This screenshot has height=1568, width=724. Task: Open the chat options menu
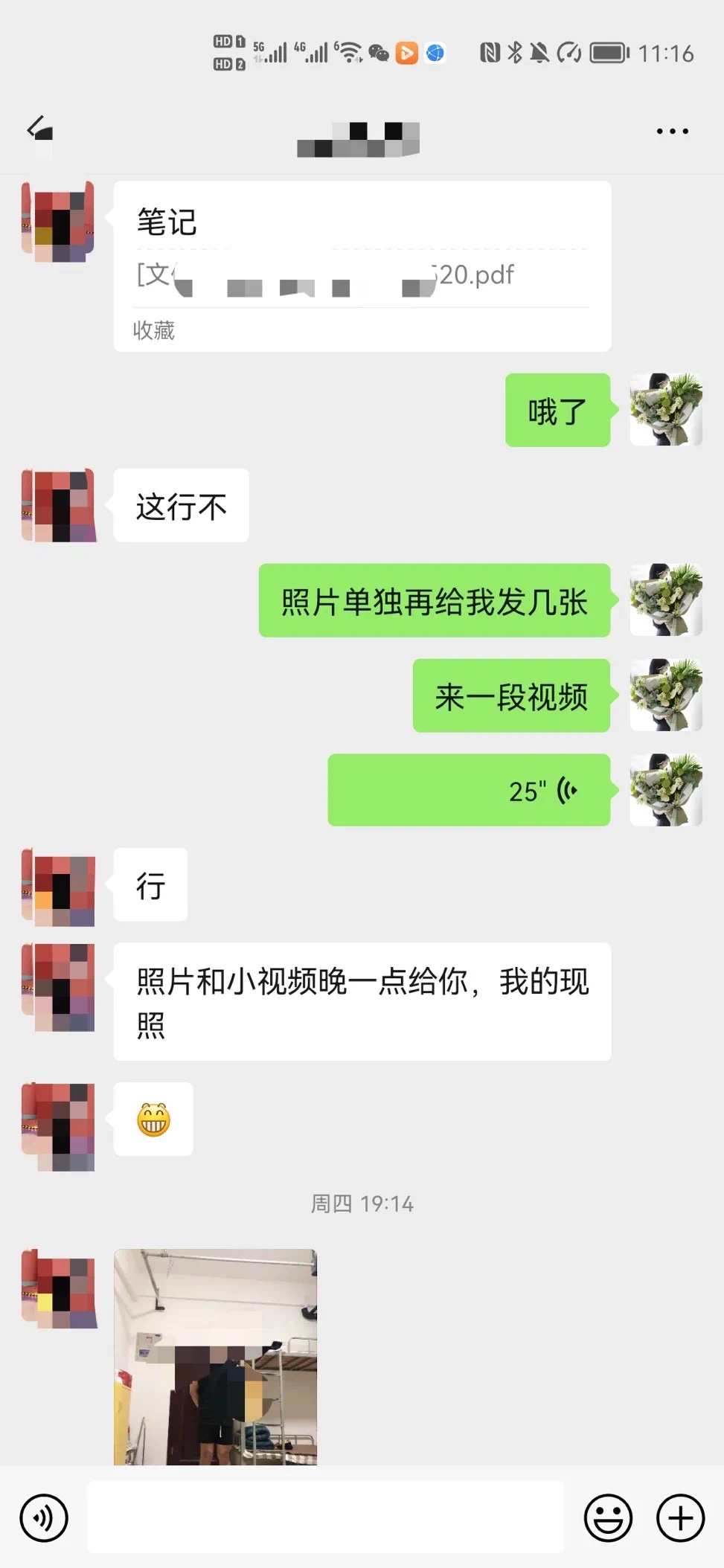(672, 132)
